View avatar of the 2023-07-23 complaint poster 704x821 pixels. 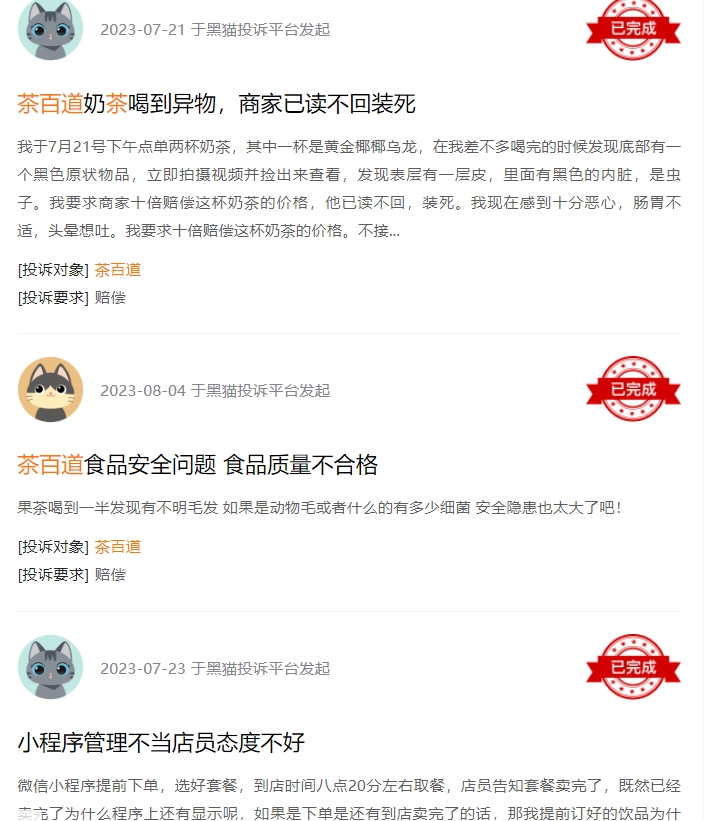(x=50, y=667)
